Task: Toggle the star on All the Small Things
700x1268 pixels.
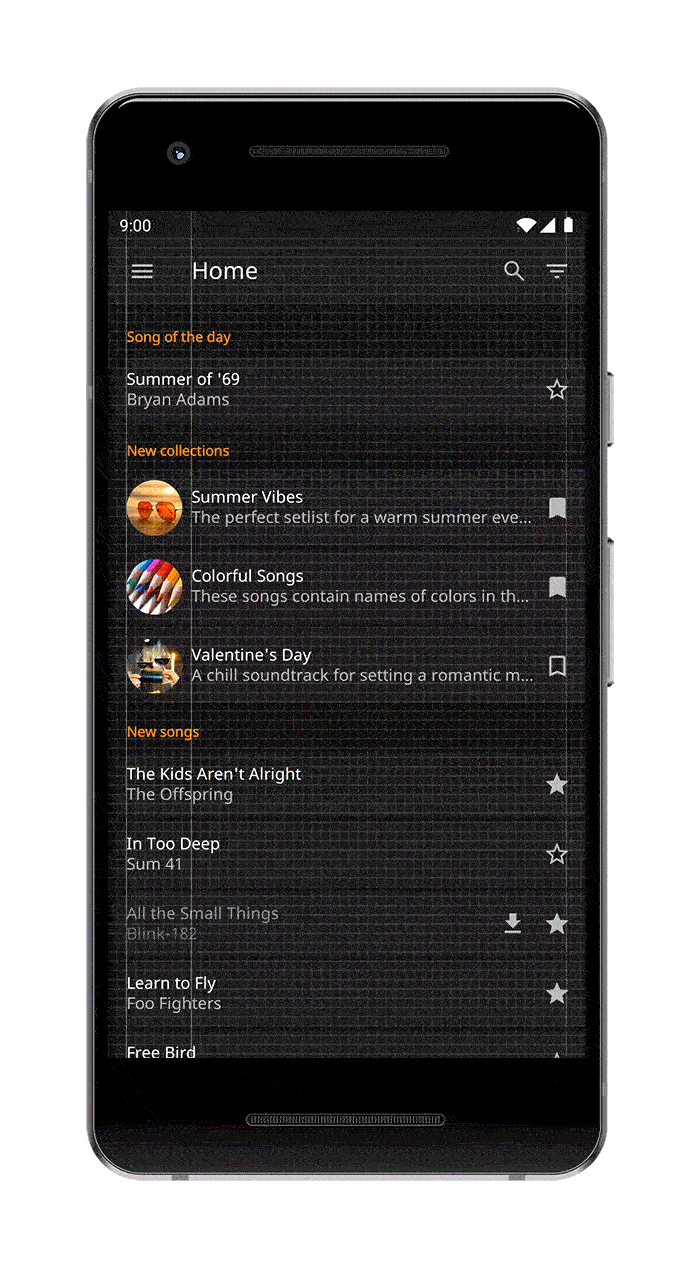Action: point(557,924)
